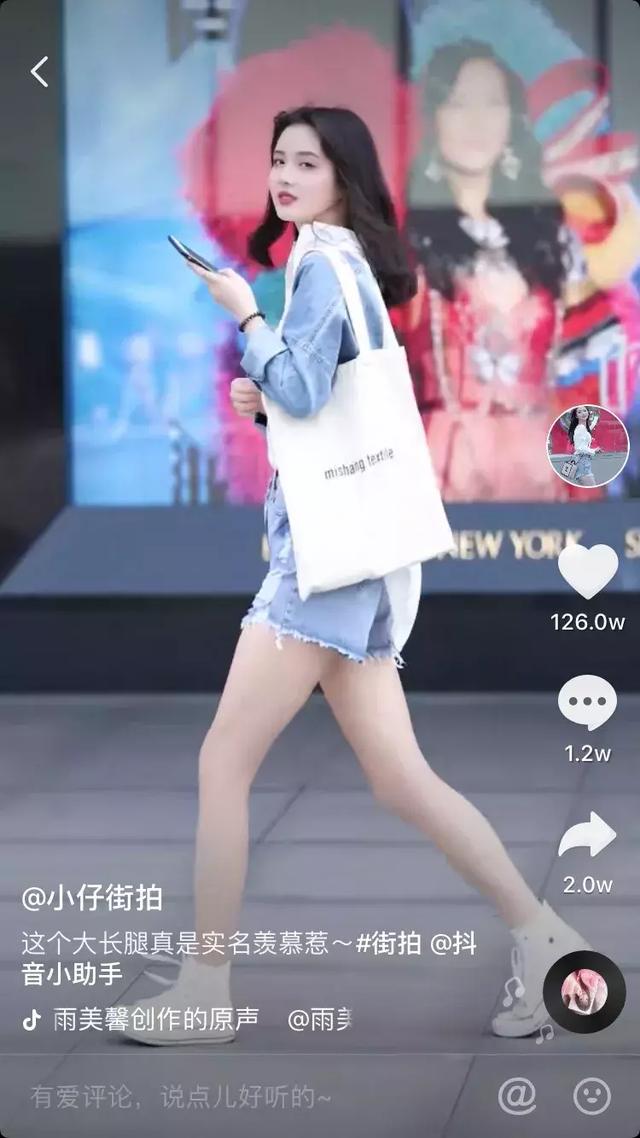Open the @小仔街拍 username profile
Screen dimensions: 640x1138
[x=92, y=897]
